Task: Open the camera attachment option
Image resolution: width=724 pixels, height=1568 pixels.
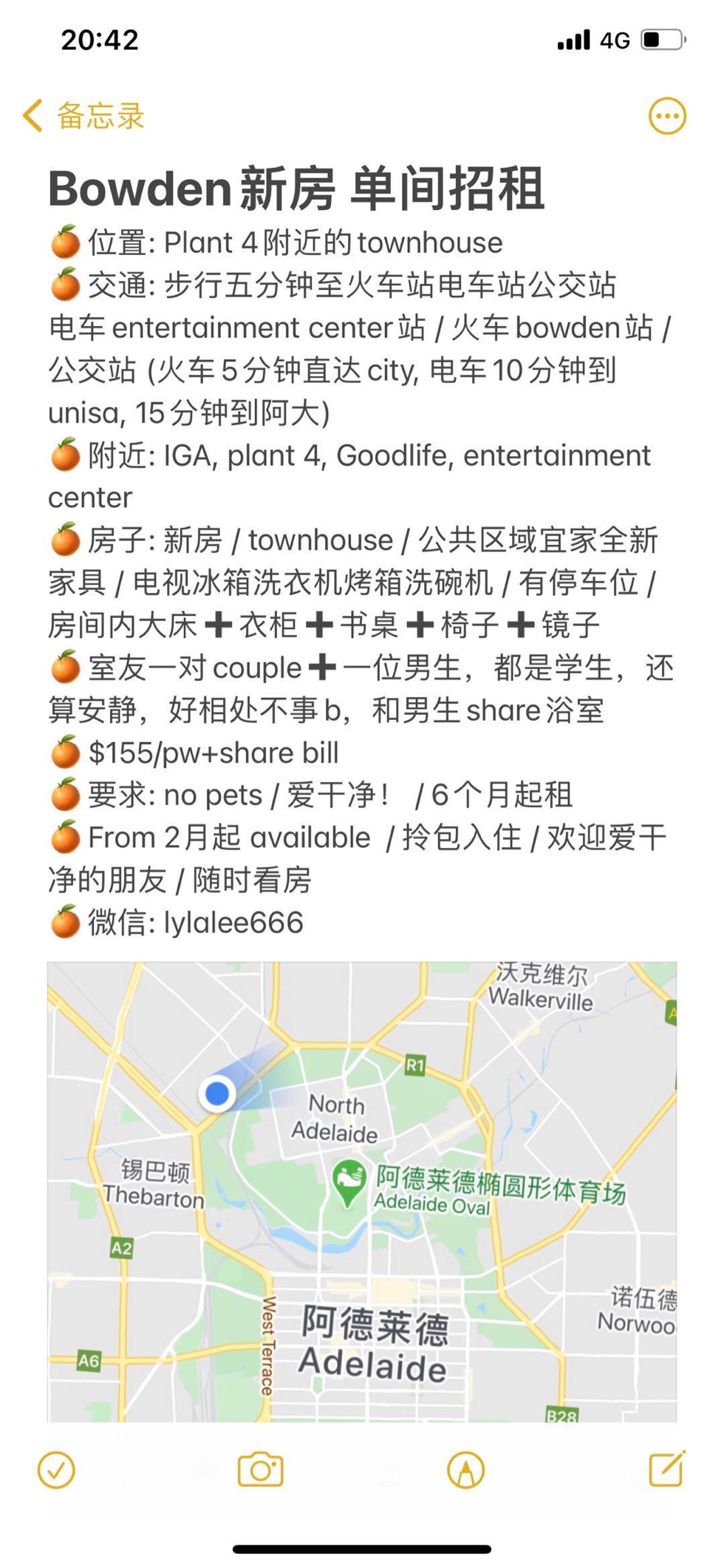Action: 260,1470
